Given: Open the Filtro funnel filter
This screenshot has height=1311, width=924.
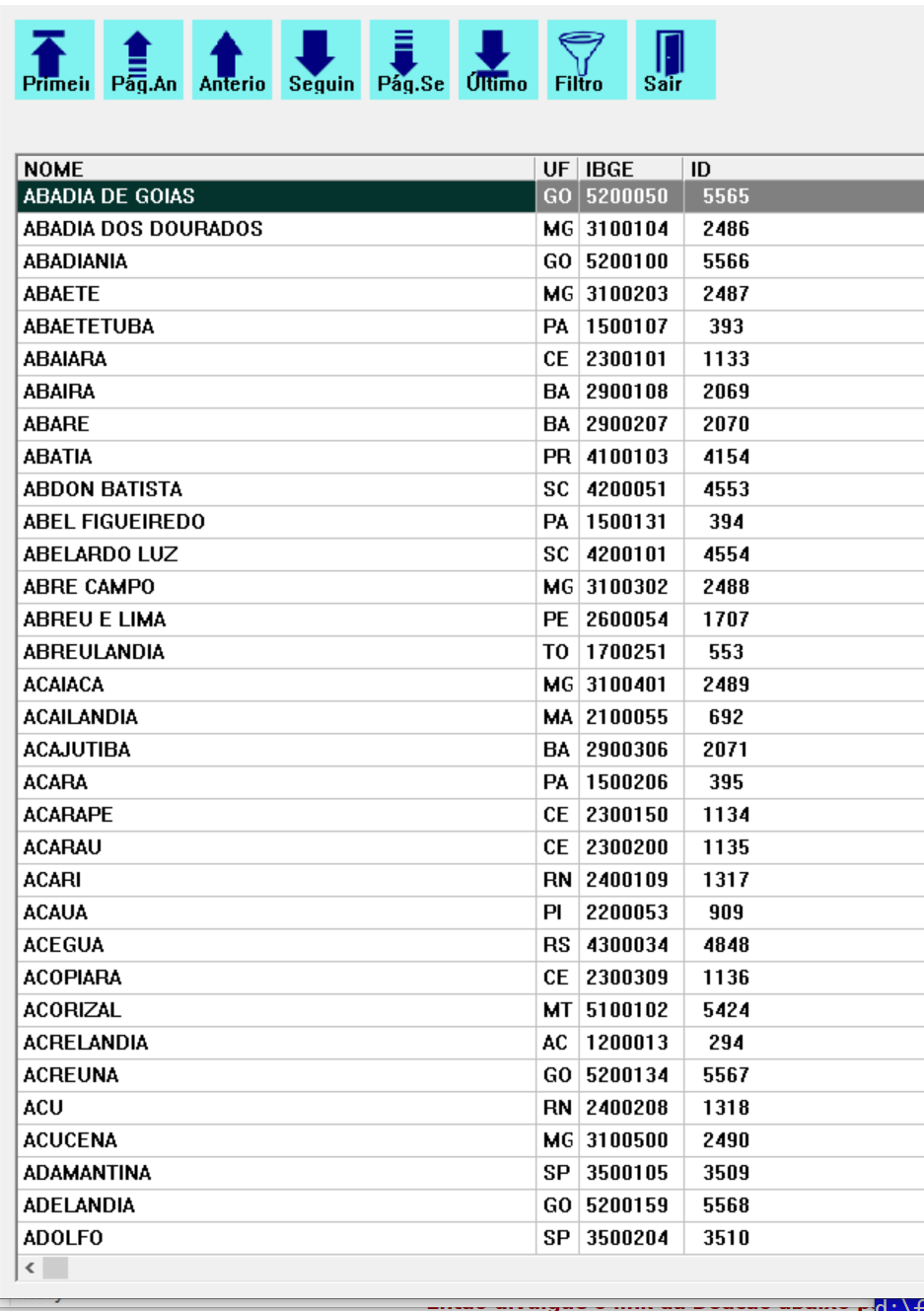Looking at the screenshot, I should (587, 60).
